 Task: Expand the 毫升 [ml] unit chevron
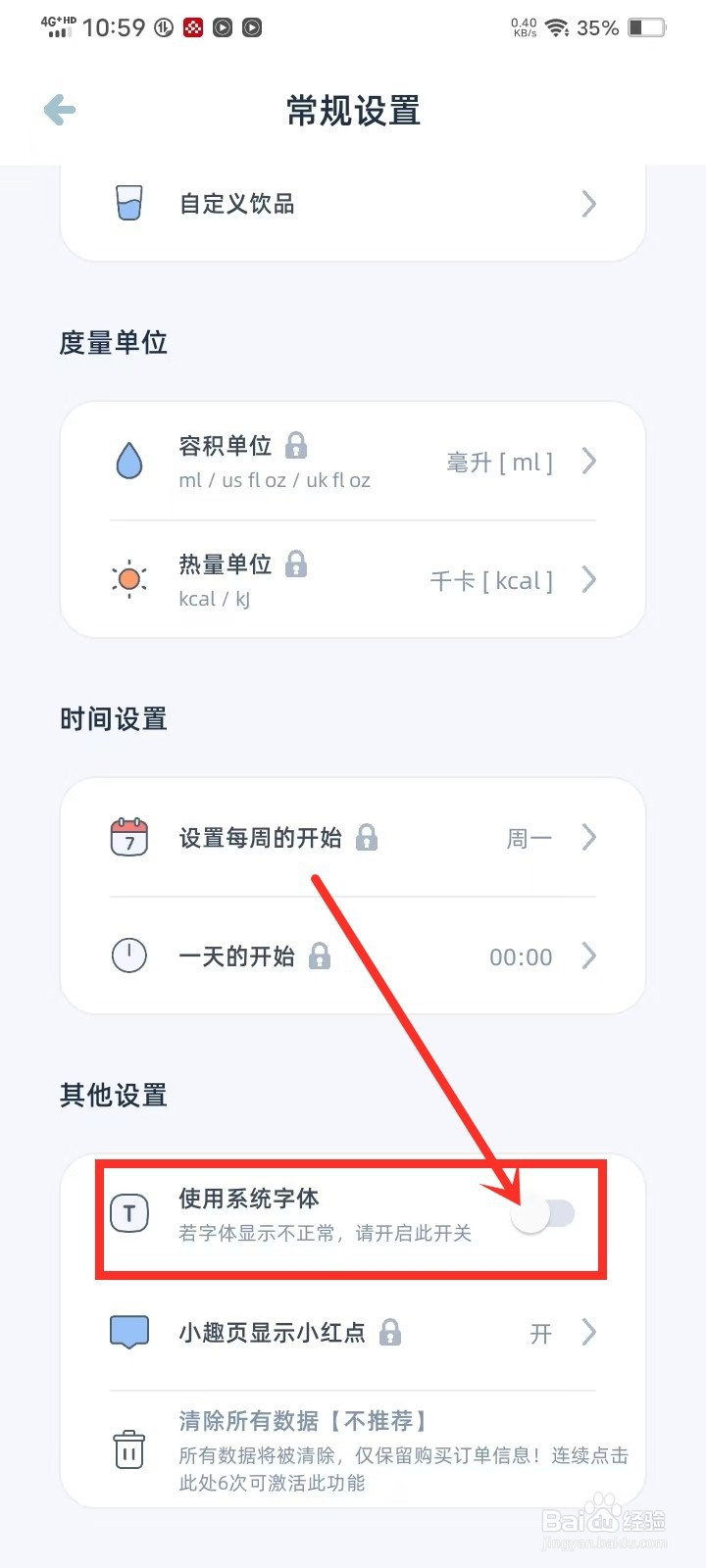click(x=588, y=461)
